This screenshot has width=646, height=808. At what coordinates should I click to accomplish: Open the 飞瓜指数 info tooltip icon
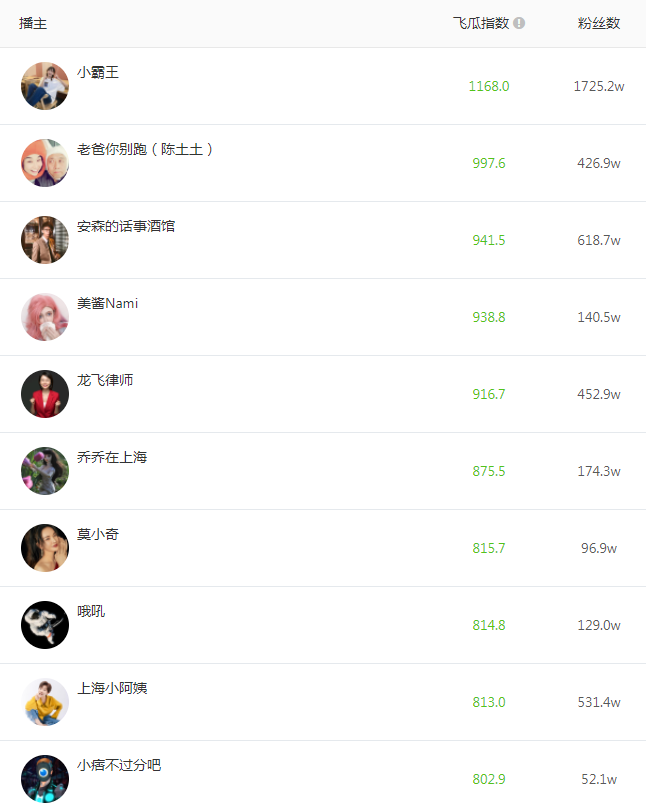pyautogui.click(x=519, y=23)
